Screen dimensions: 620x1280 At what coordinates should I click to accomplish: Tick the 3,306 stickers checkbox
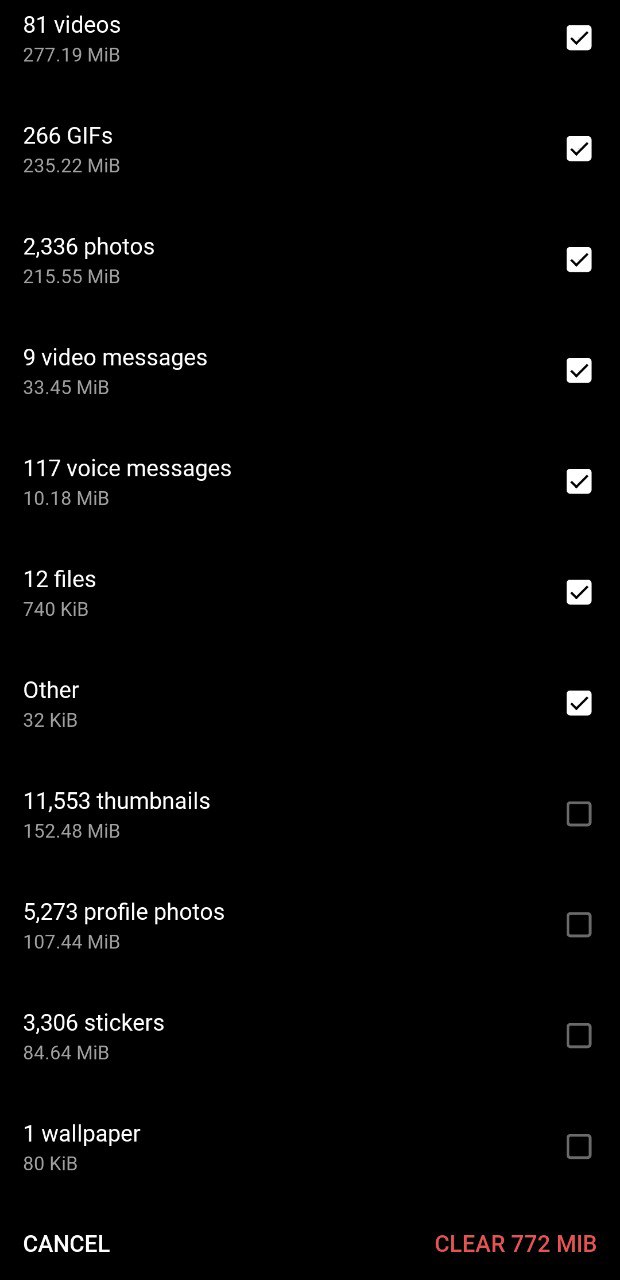pyautogui.click(x=579, y=1036)
